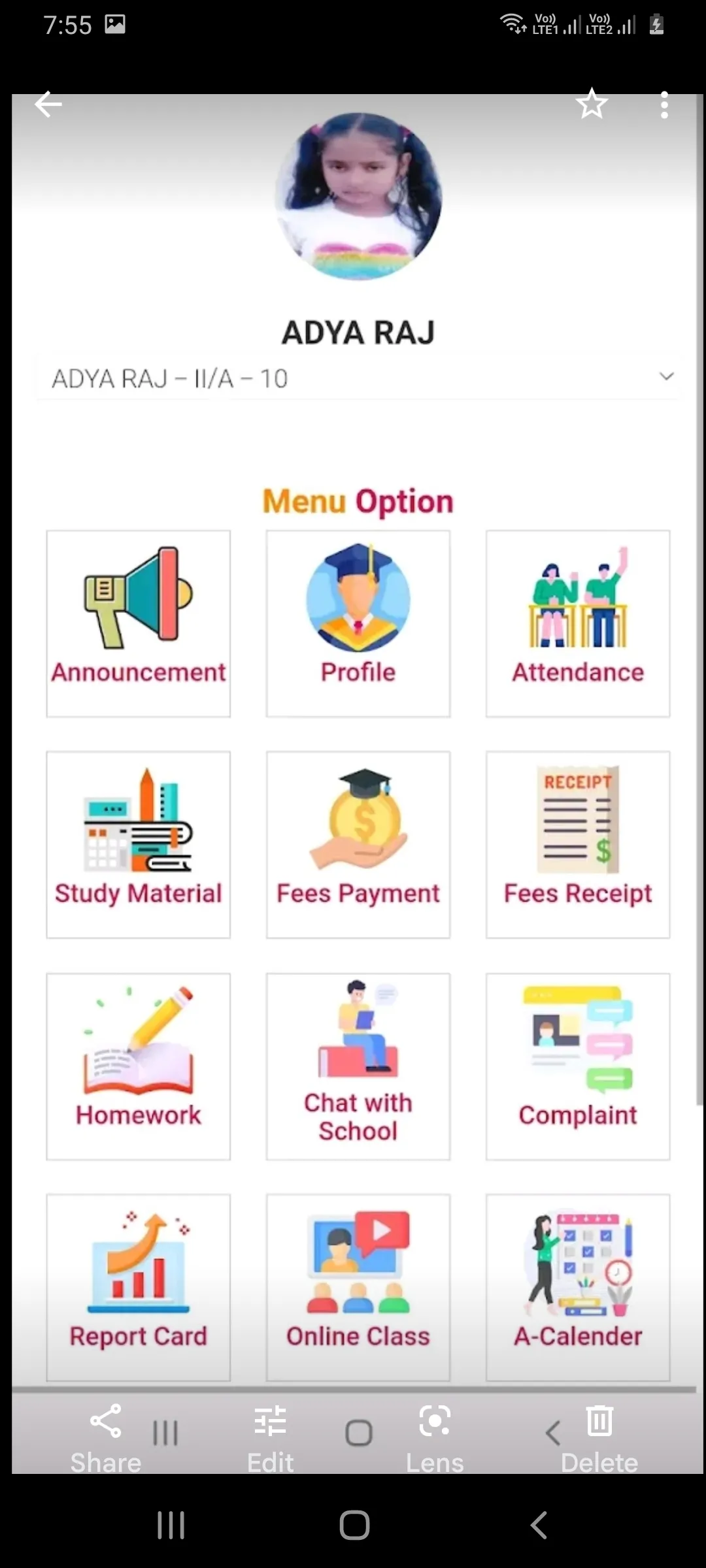
Task: Go back using the top-left arrow
Action: 48,105
